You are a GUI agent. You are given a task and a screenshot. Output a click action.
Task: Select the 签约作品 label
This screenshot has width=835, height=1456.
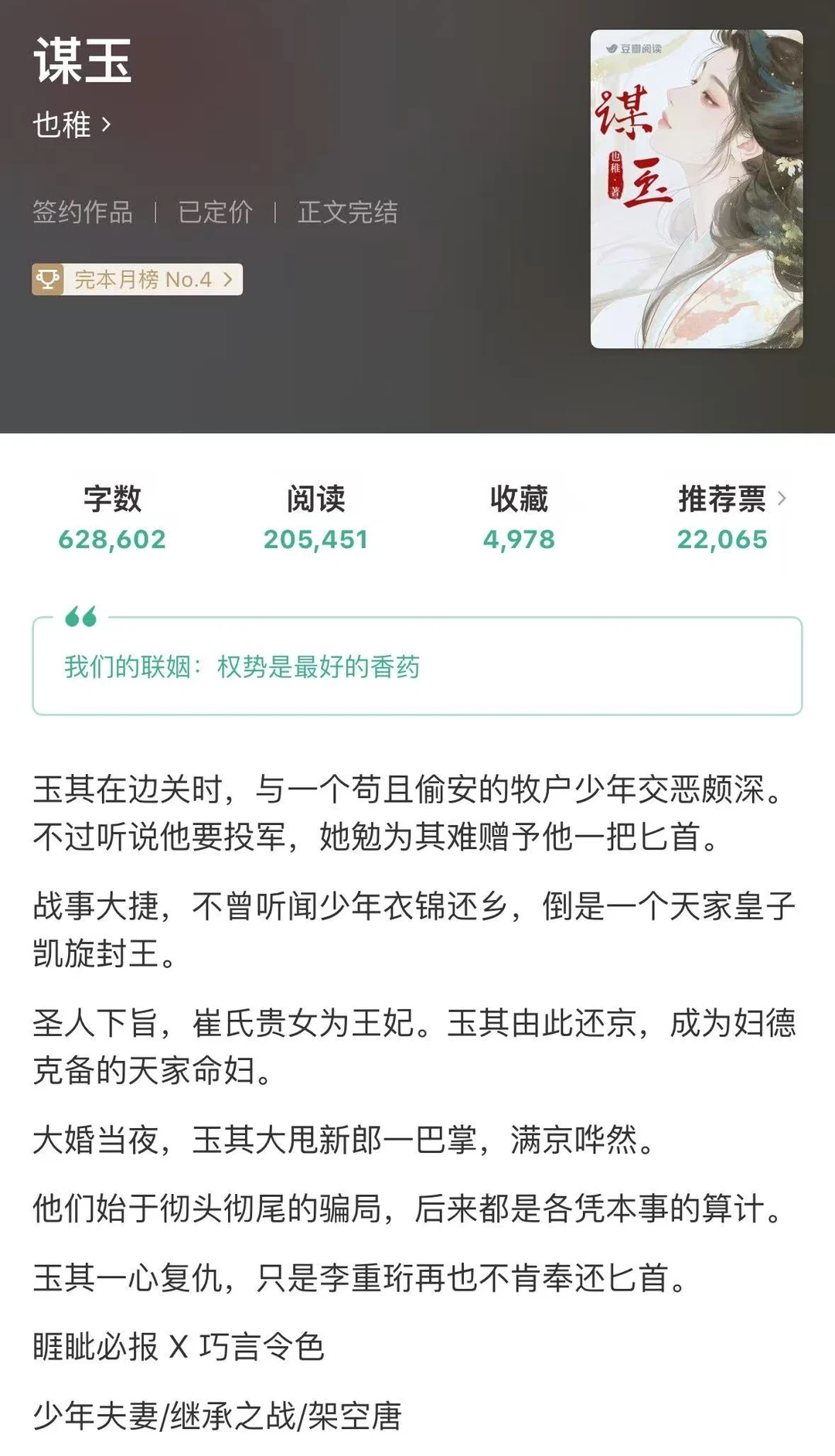82,214
